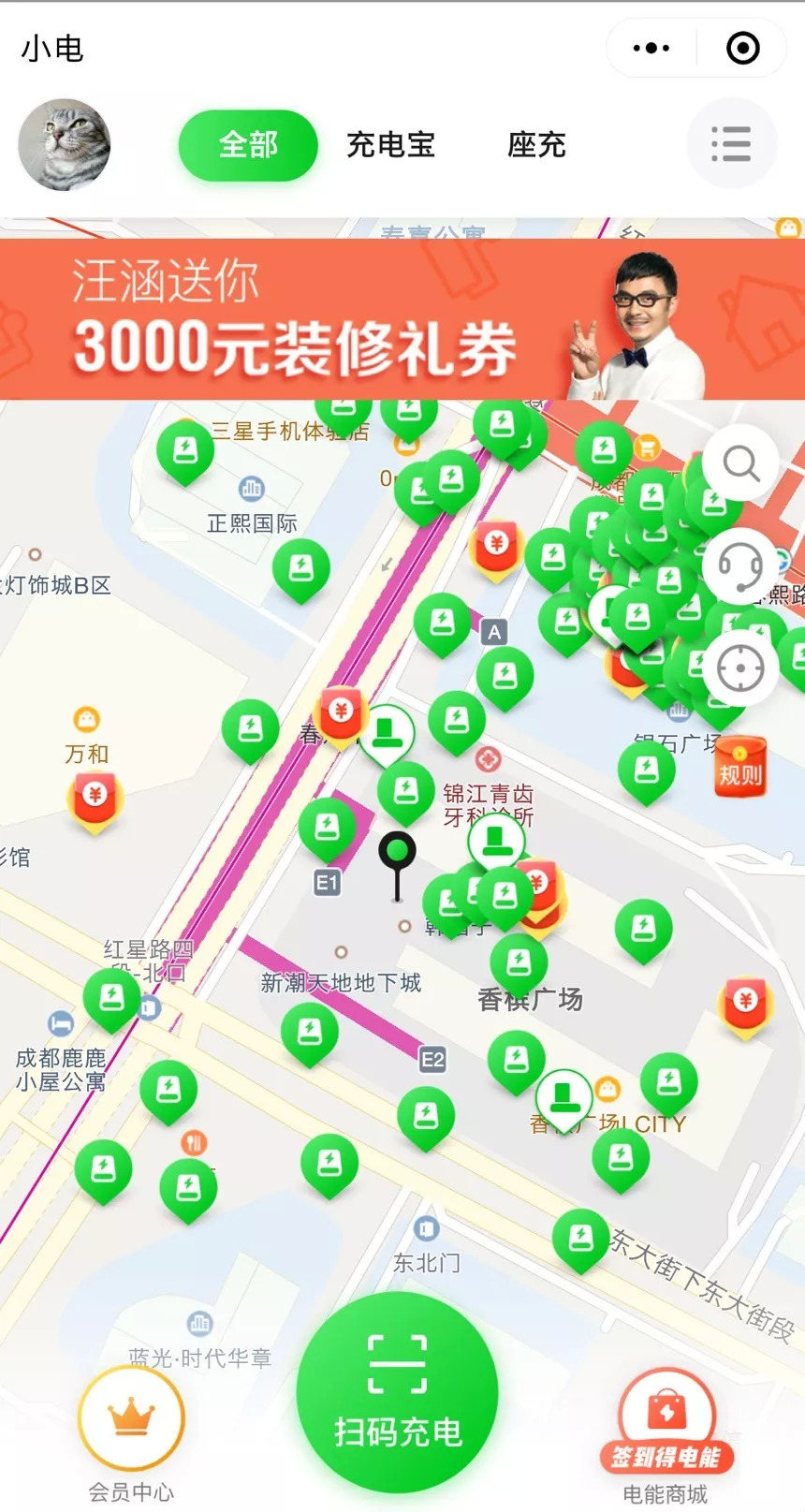This screenshot has width=805, height=1512.
Task: Open the list view button
Action: click(731, 144)
